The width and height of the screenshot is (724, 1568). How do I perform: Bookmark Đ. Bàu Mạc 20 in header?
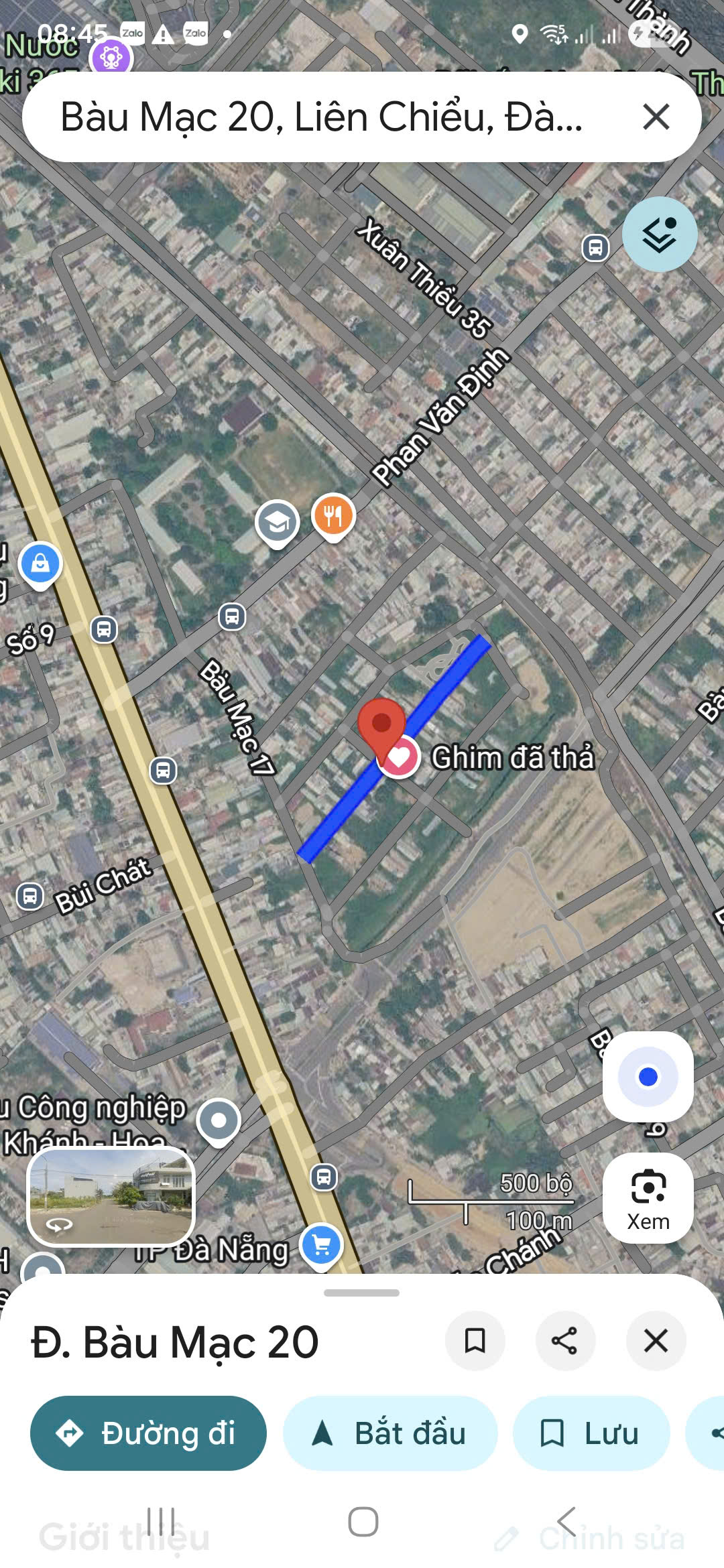(x=475, y=1341)
